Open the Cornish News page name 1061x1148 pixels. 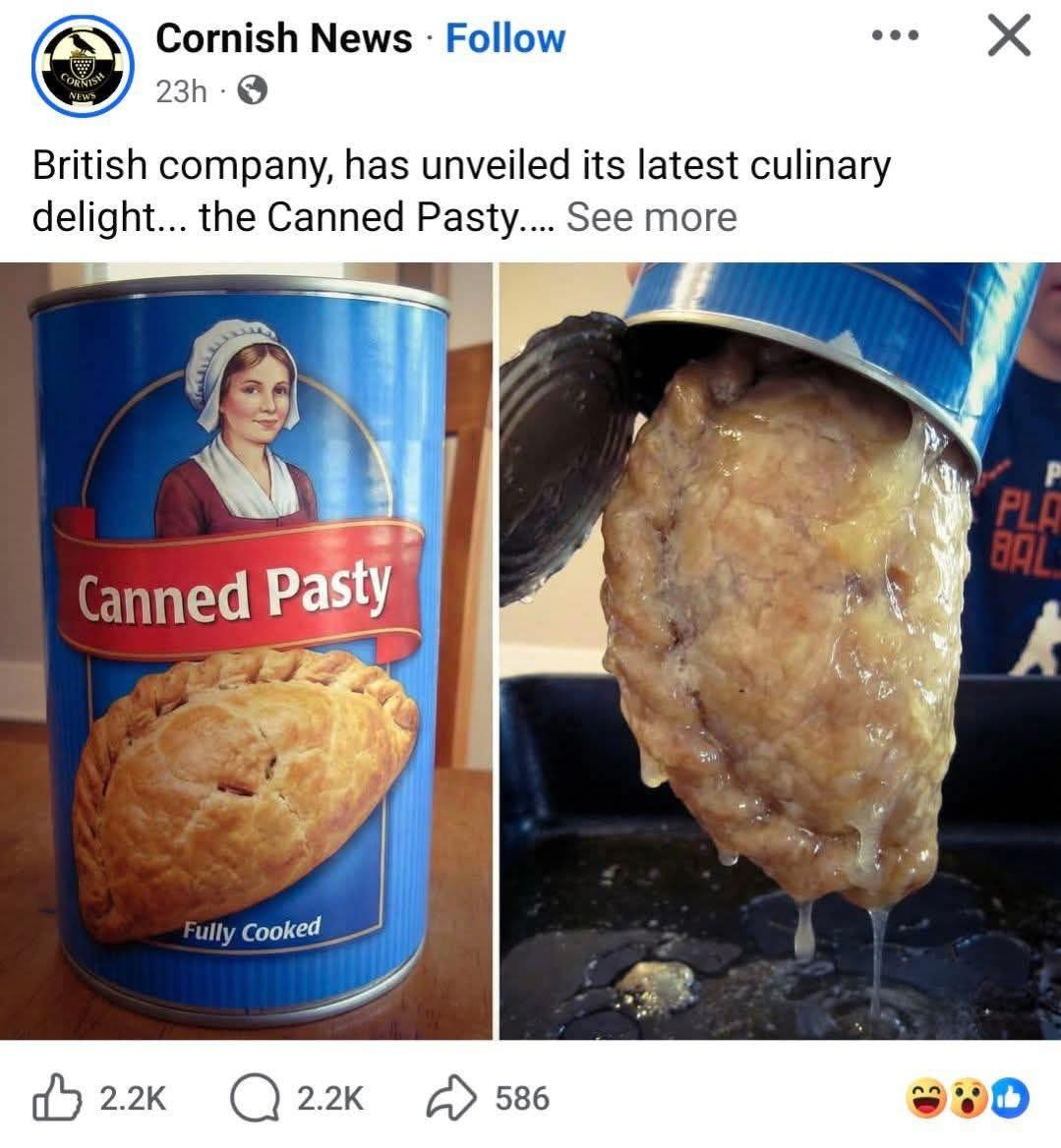click(x=284, y=38)
